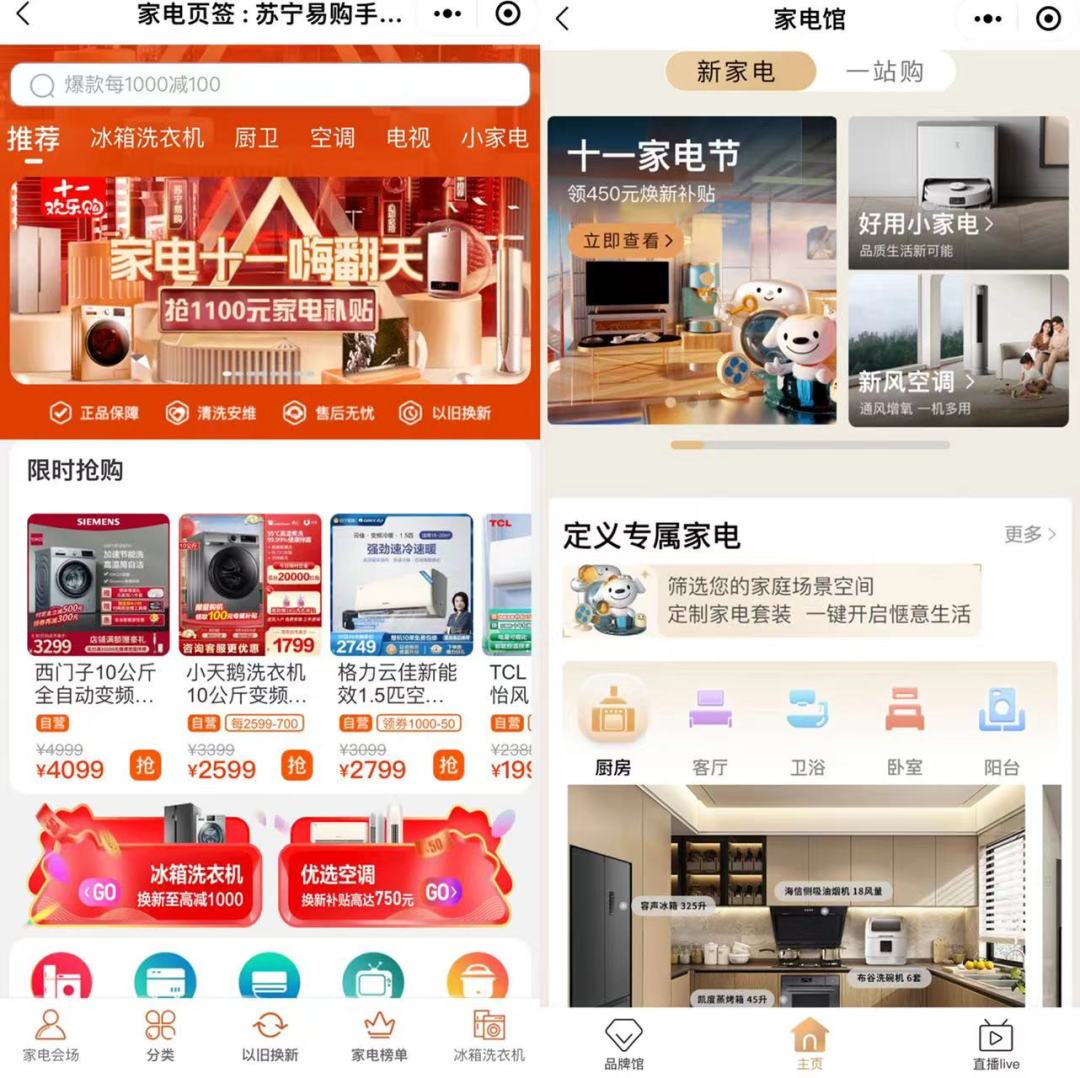This screenshot has width=1080, height=1078.
Task: Switch to the 一站购 segment
Action: [x=884, y=72]
